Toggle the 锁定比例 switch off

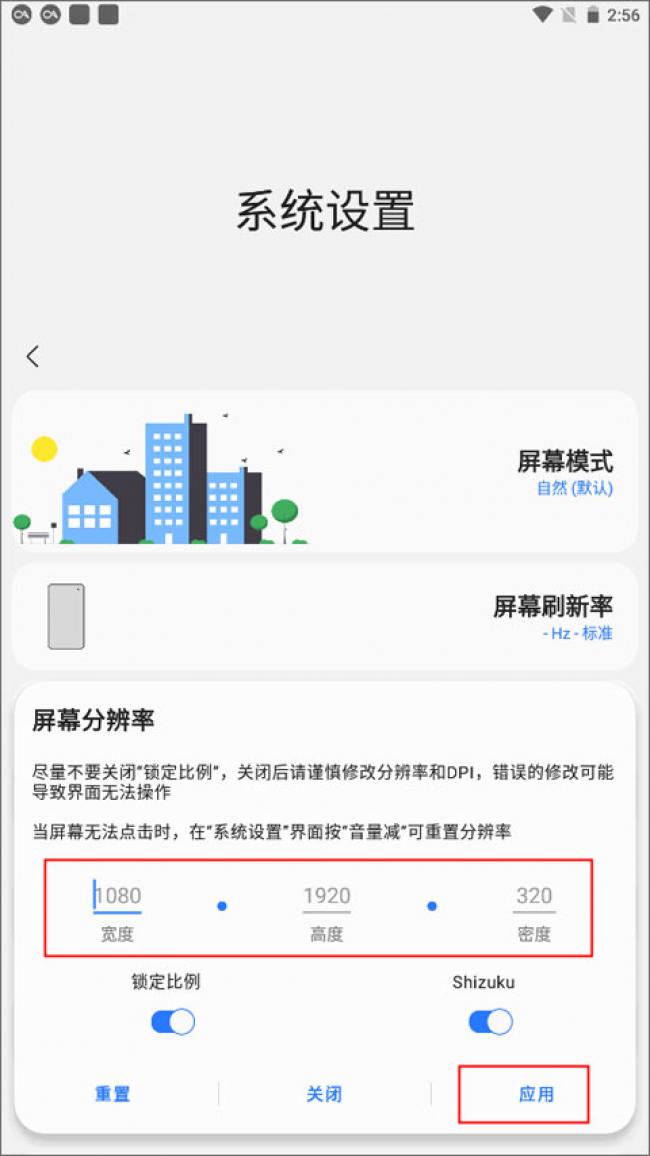172,1022
